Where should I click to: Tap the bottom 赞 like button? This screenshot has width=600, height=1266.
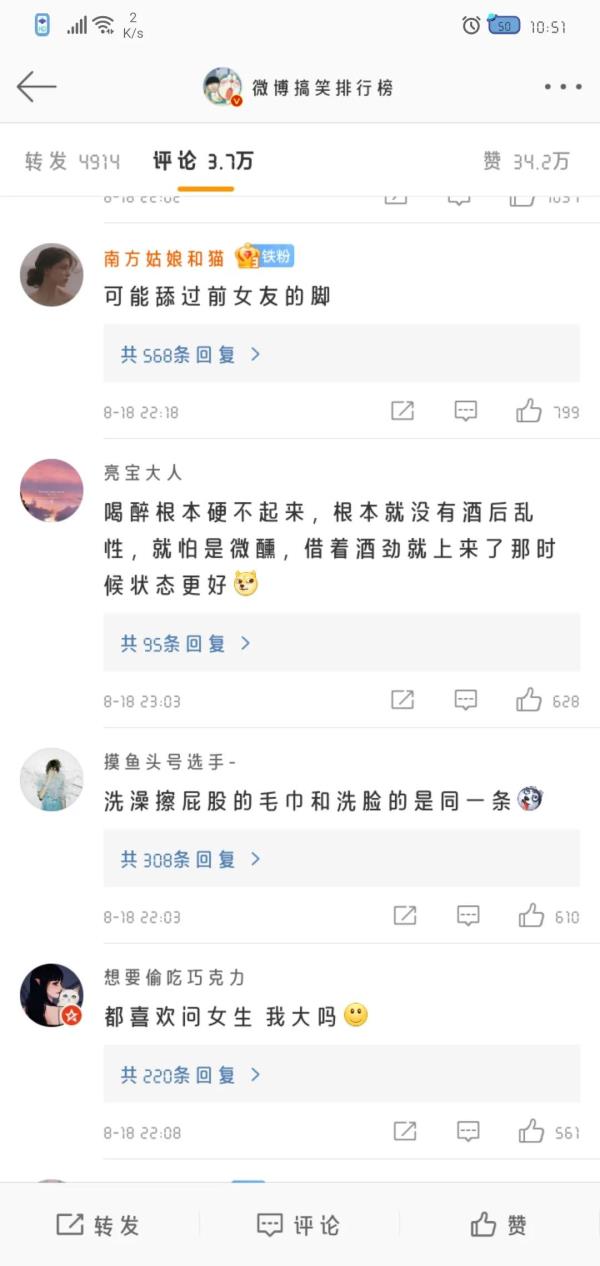(499, 1225)
